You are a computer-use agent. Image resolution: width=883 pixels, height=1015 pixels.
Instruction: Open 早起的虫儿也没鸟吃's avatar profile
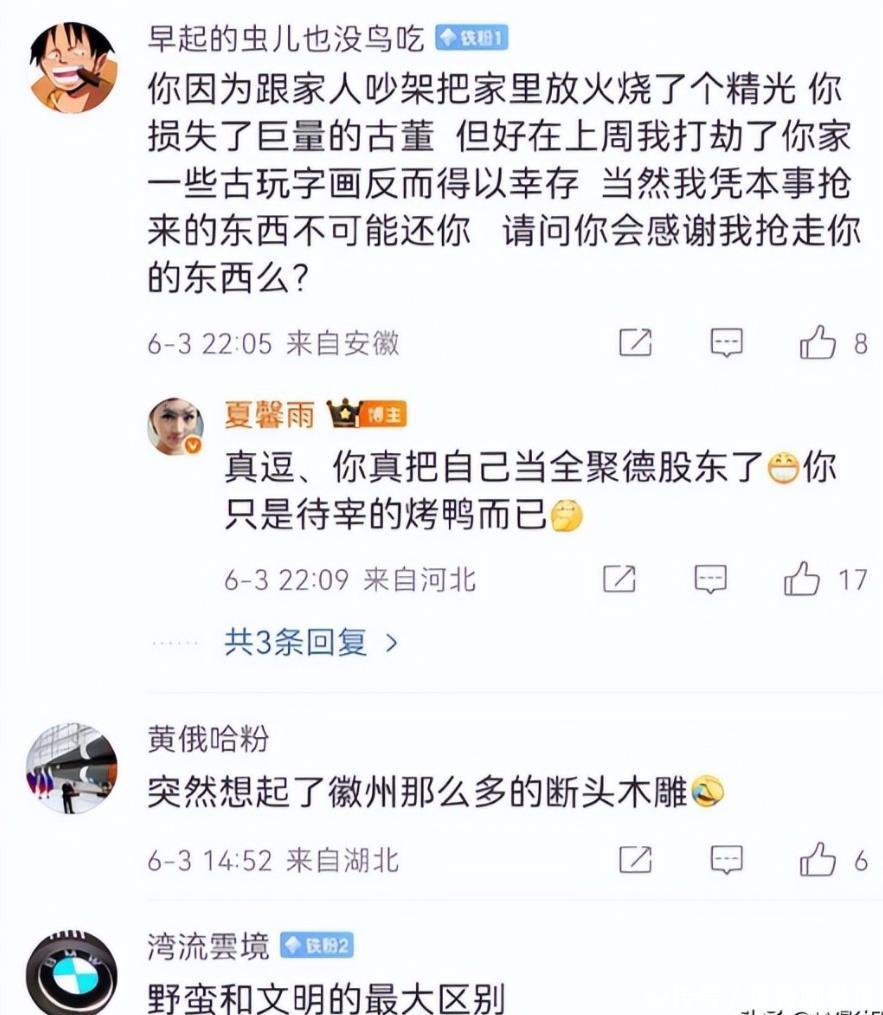tap(73, 67)
